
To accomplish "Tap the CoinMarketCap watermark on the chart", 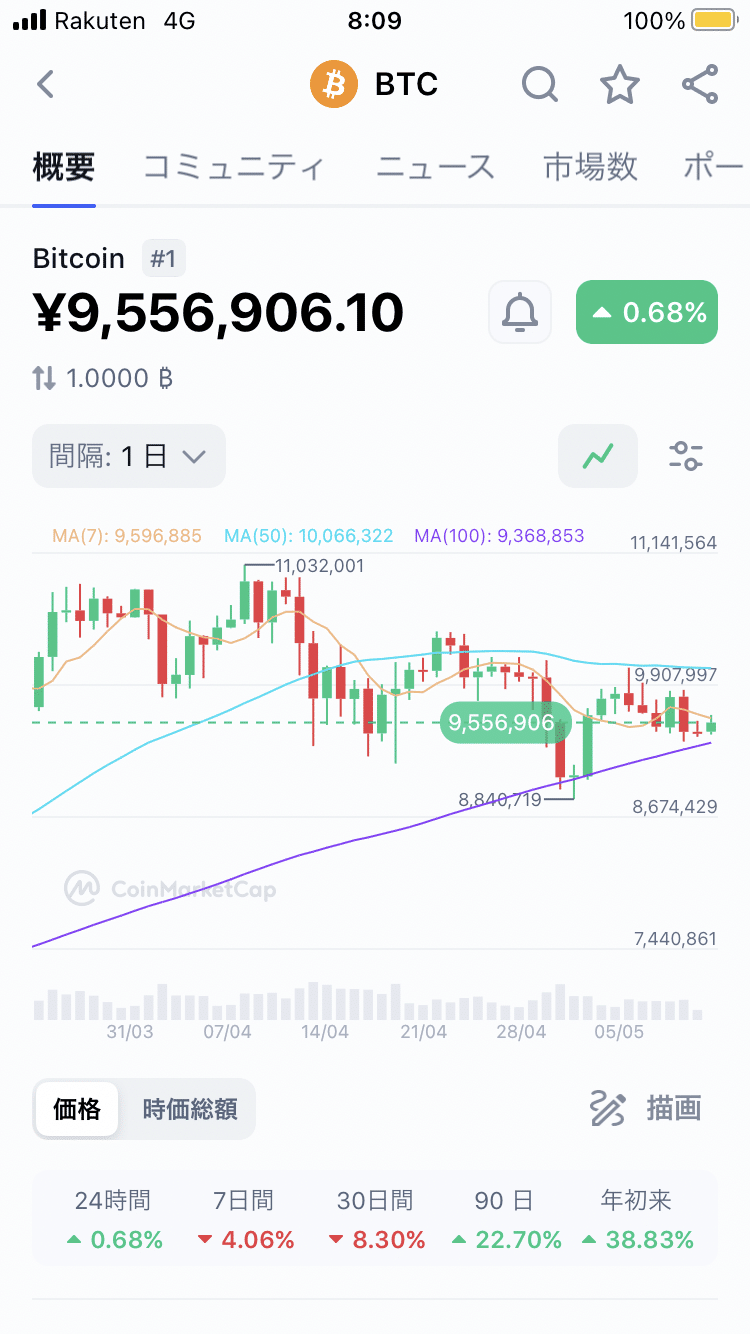I will (x=170, y=886).
